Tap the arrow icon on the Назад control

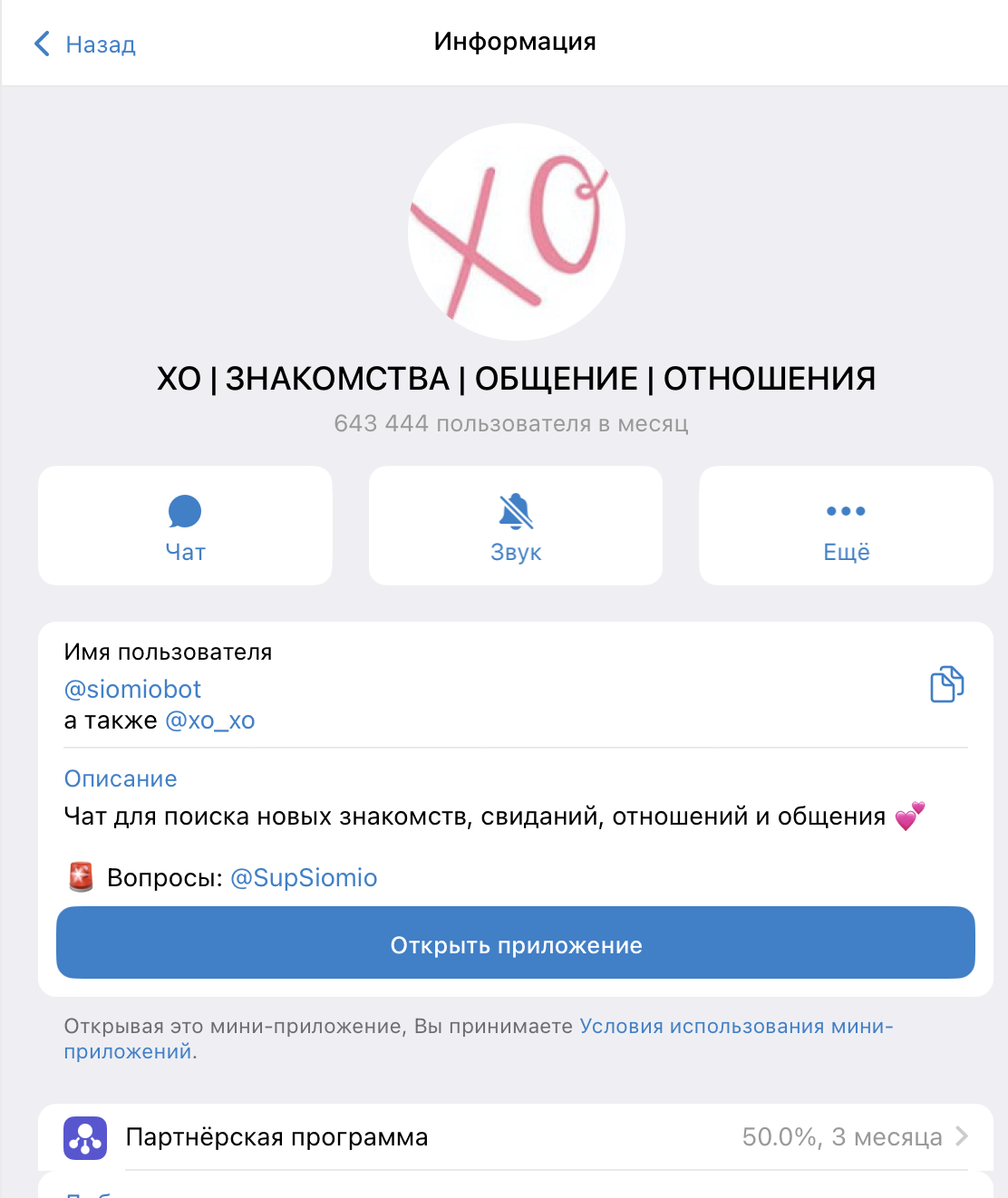coord(40,43)
